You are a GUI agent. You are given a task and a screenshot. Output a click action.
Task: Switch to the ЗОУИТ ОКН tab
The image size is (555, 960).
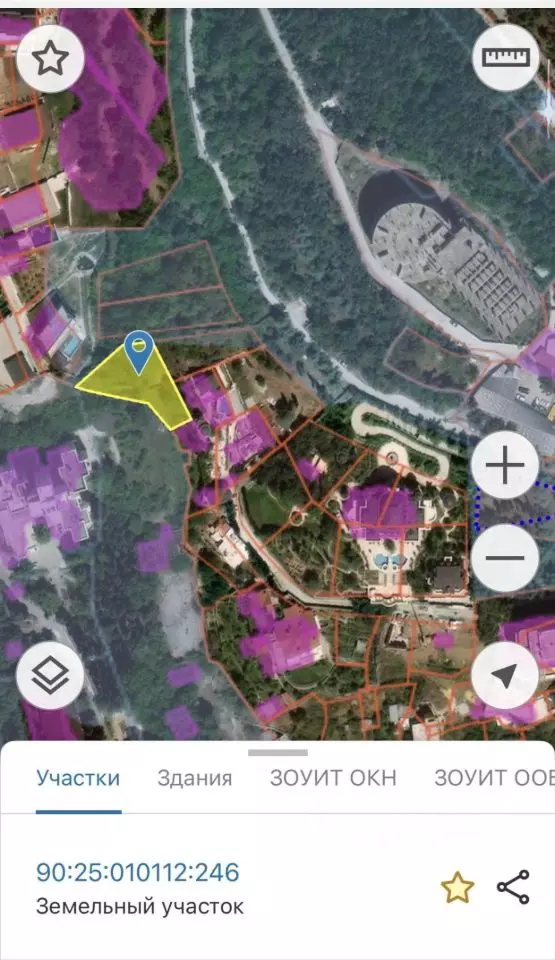pyautogui.click(x=333, y=778)
